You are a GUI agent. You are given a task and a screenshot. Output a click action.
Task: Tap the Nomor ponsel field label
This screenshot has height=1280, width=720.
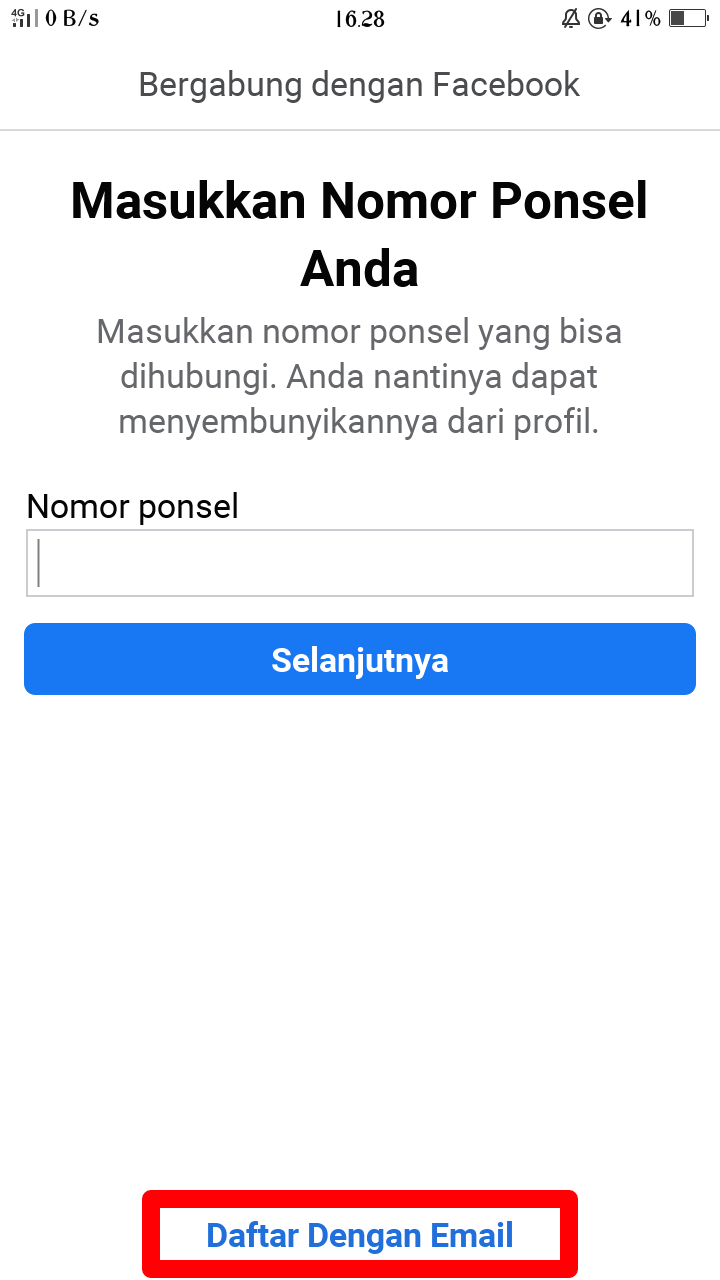point(131,507)
